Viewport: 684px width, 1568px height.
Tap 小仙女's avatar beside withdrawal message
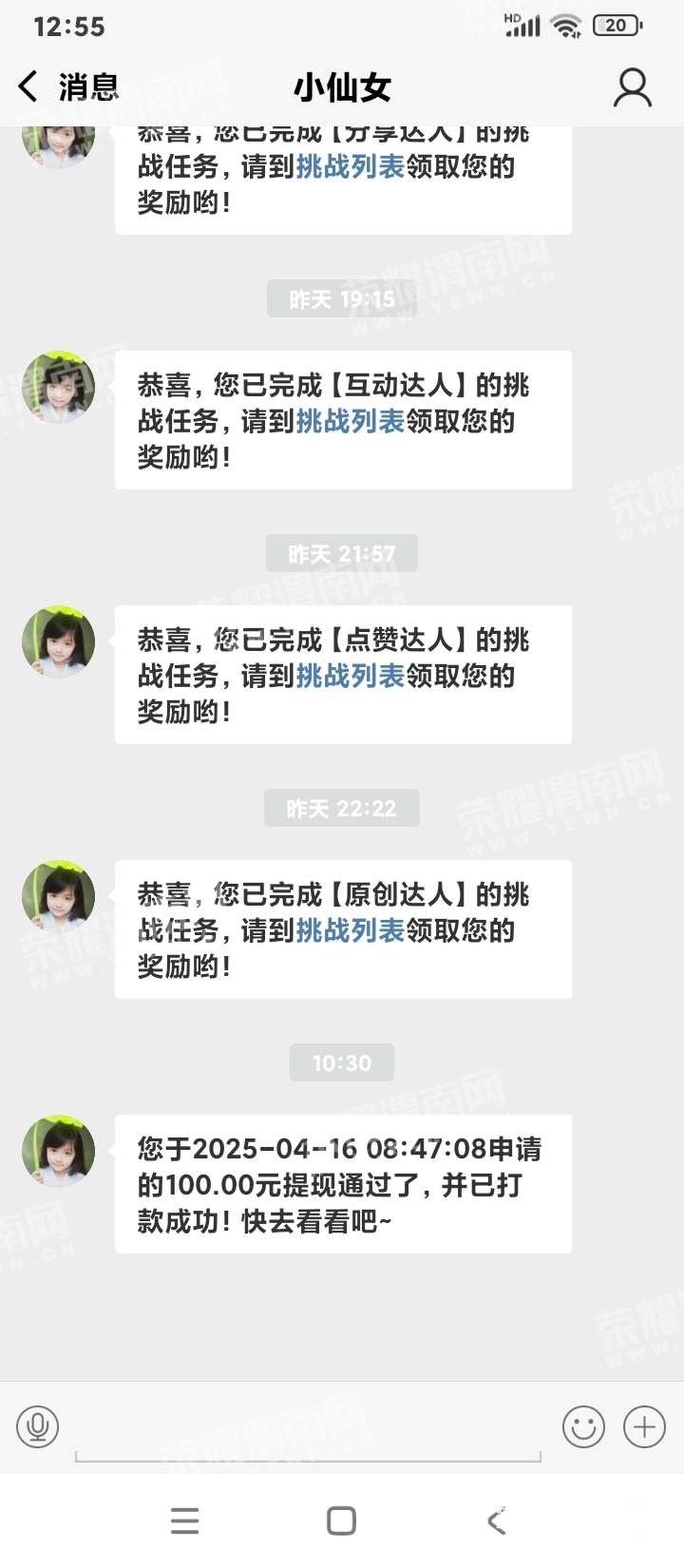pos(59,1151)
